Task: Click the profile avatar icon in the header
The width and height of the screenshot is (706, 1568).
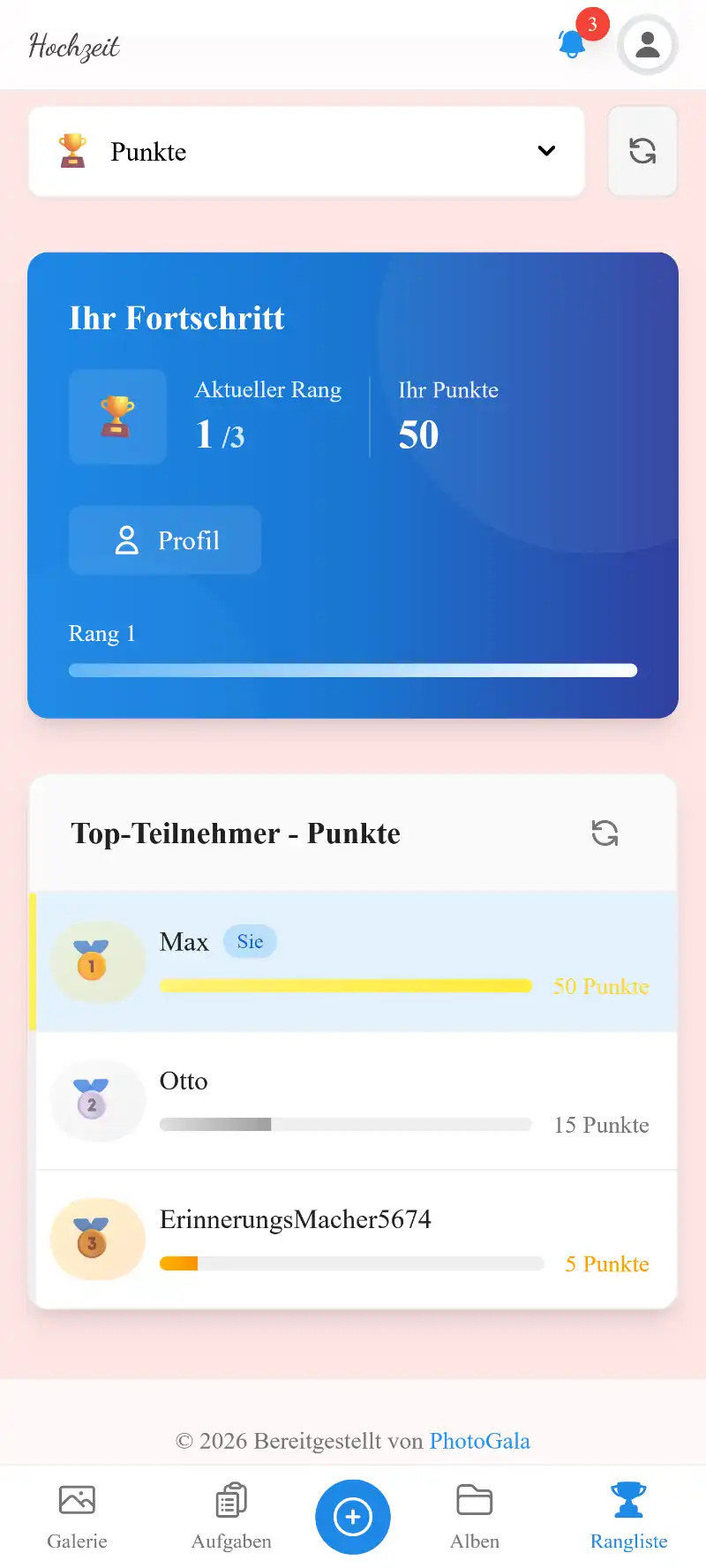Action: [x=648, y=44]
